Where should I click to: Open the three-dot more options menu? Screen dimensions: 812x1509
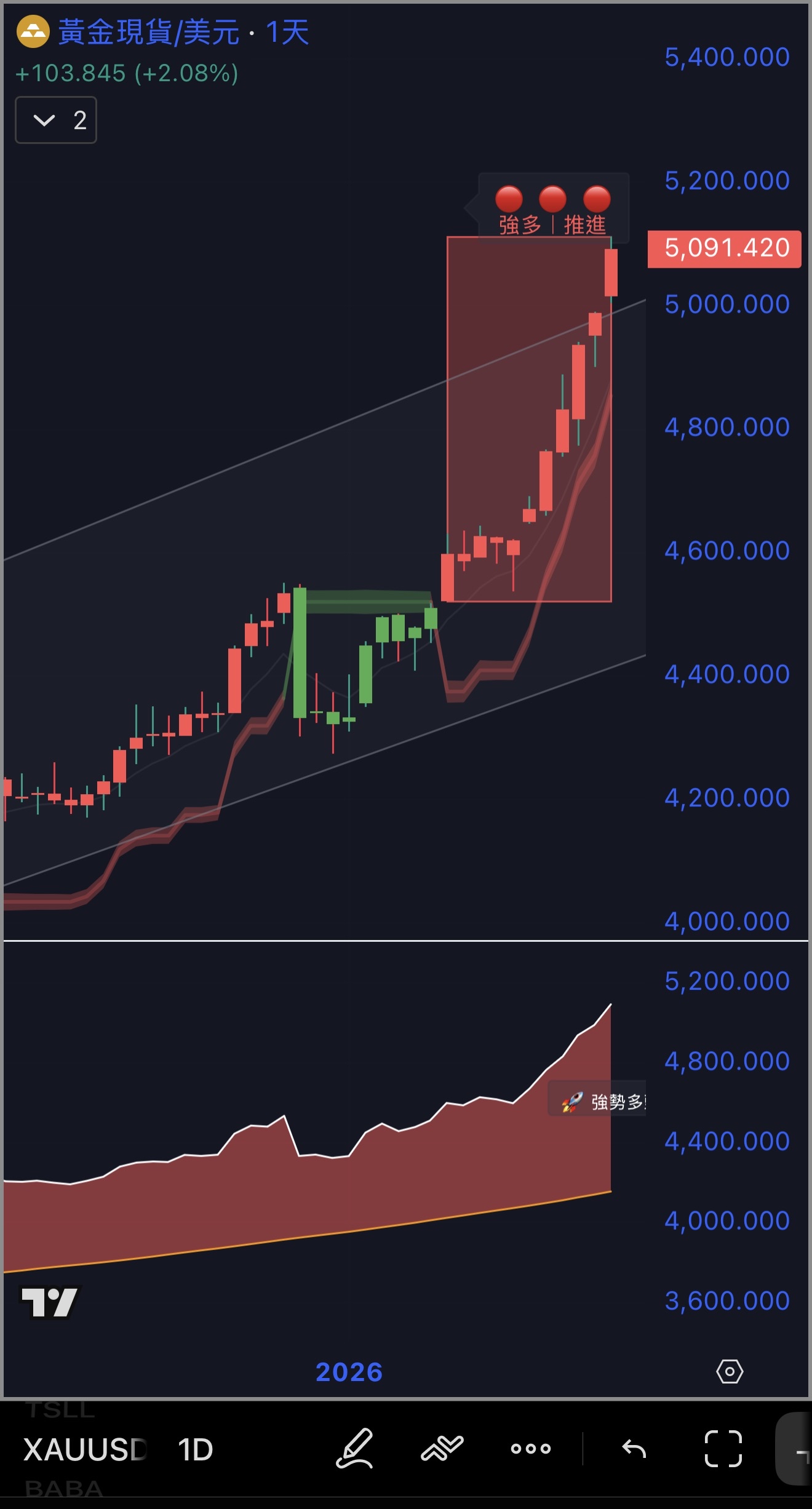pyautogui.click(x=530, y=1449)
